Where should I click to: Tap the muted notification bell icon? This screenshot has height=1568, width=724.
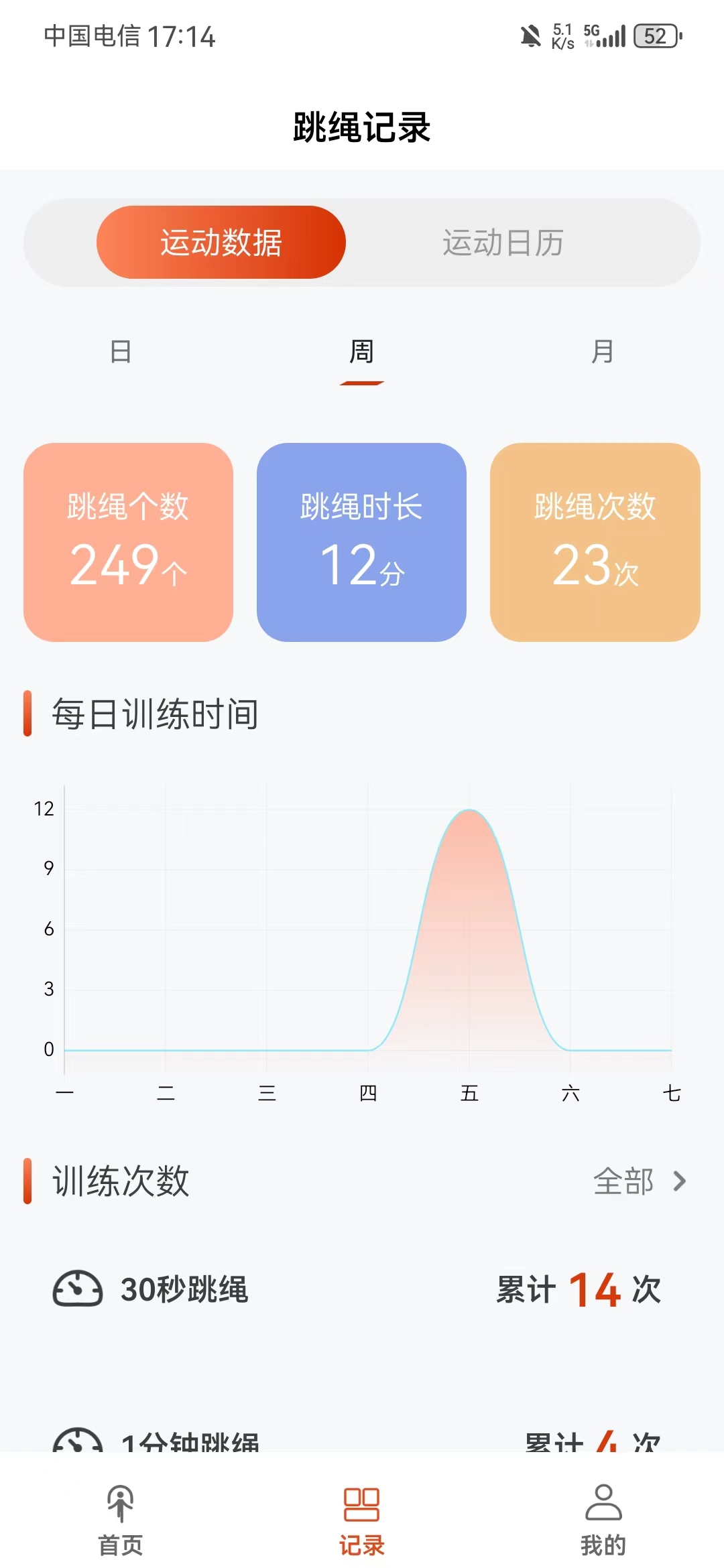tap(532, 37)
